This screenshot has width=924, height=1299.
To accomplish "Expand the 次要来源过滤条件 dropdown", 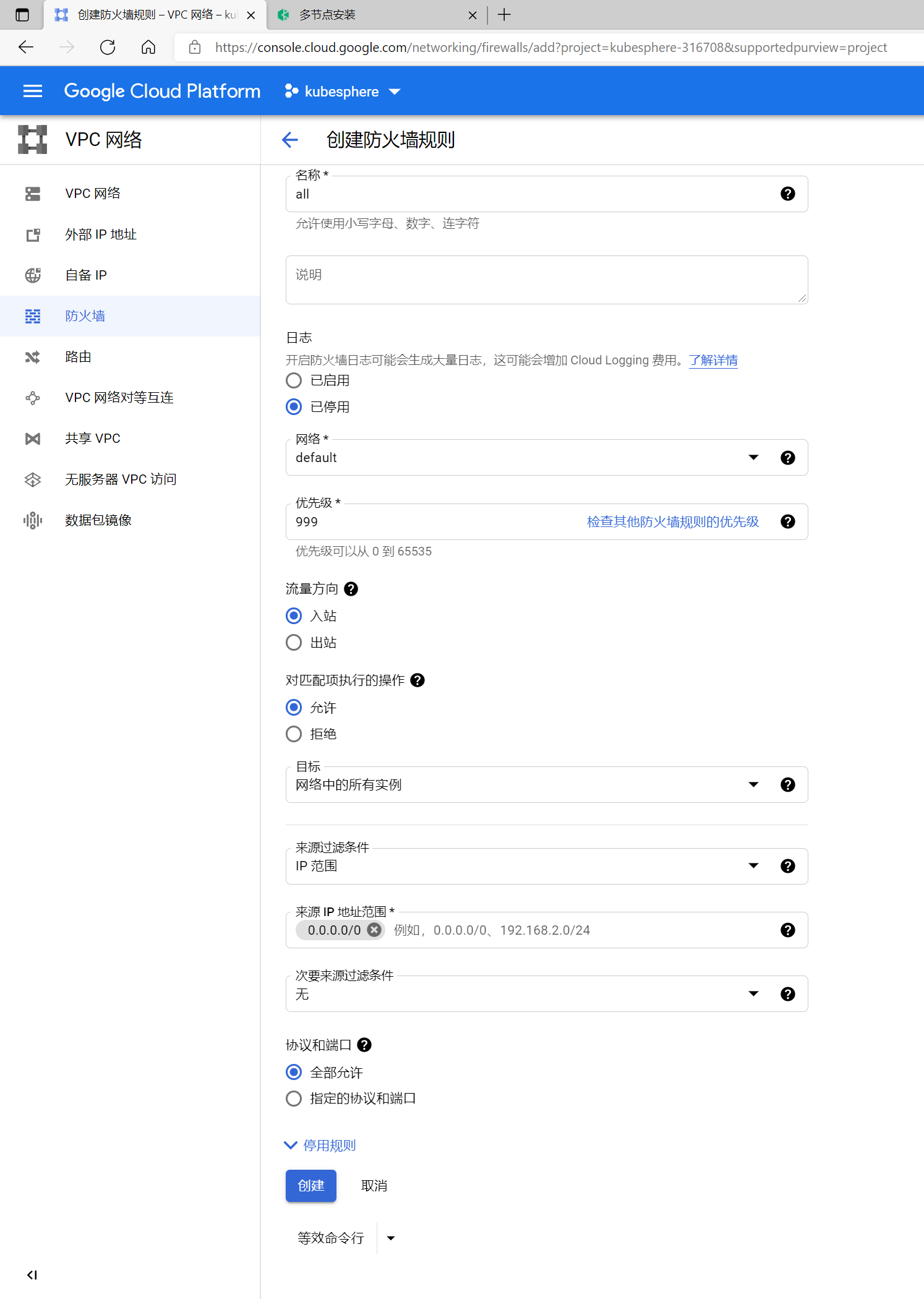I will coord(753,994).
